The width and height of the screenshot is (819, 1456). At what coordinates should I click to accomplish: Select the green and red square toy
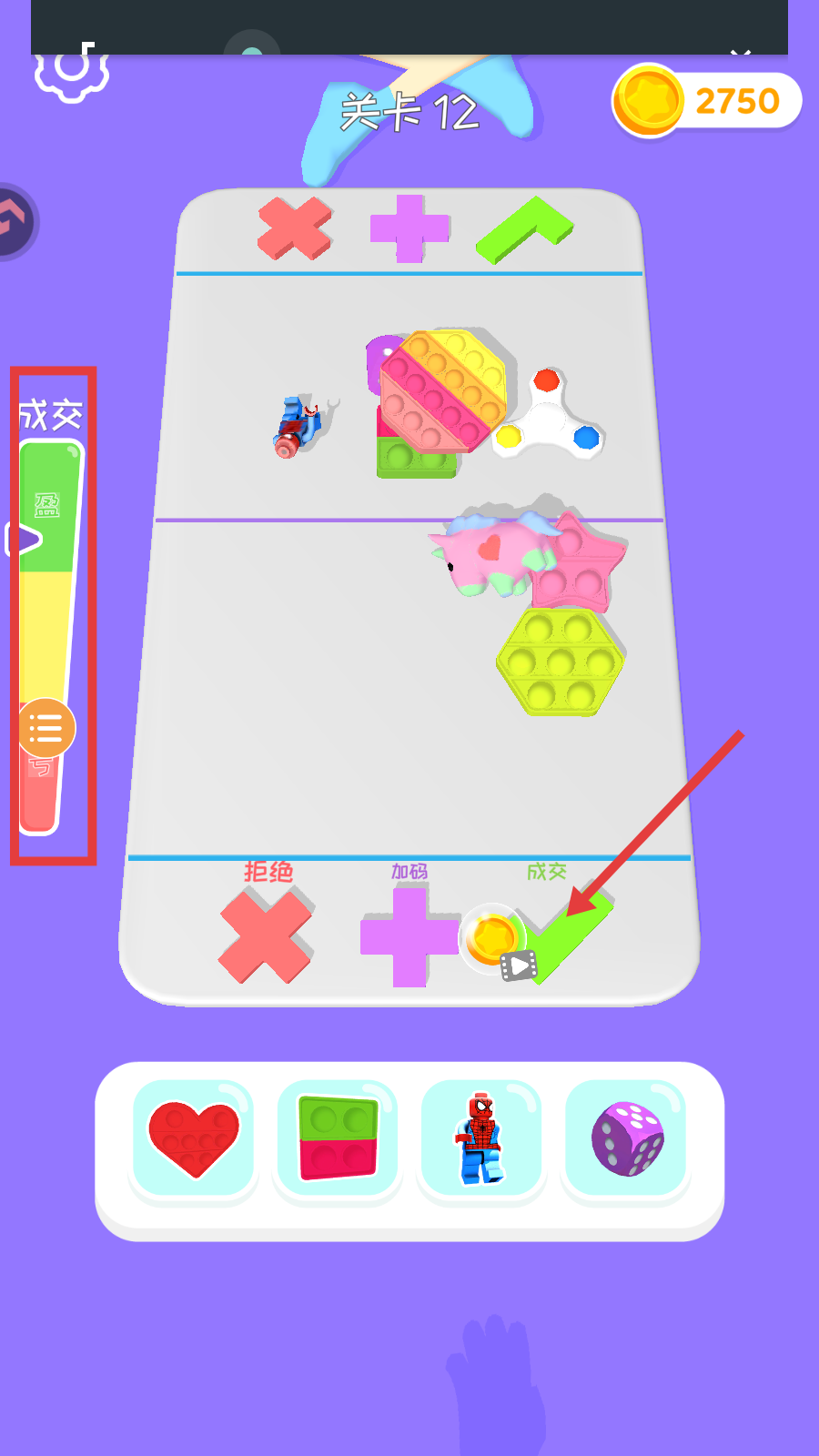(x=338, y=1137)
